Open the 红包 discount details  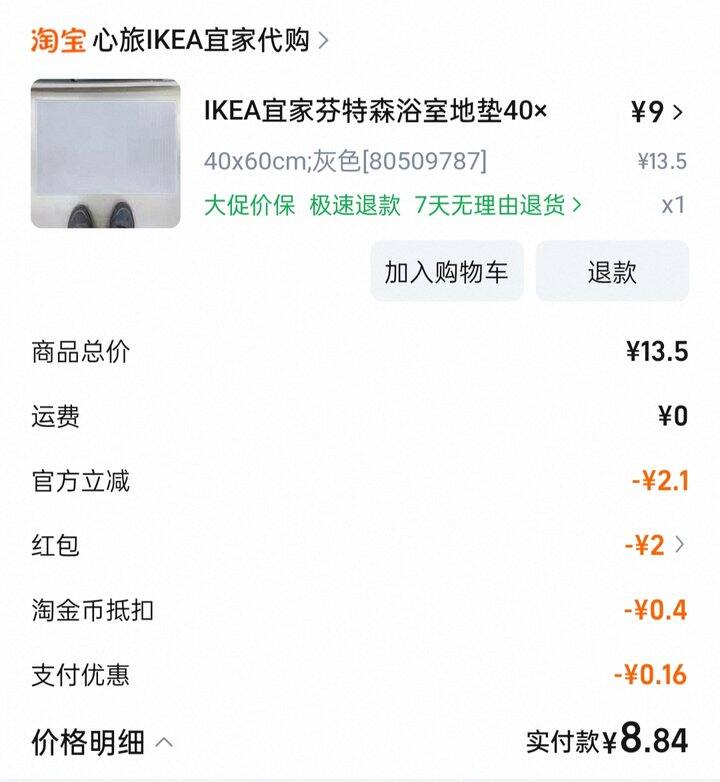[x=656, y=545]
